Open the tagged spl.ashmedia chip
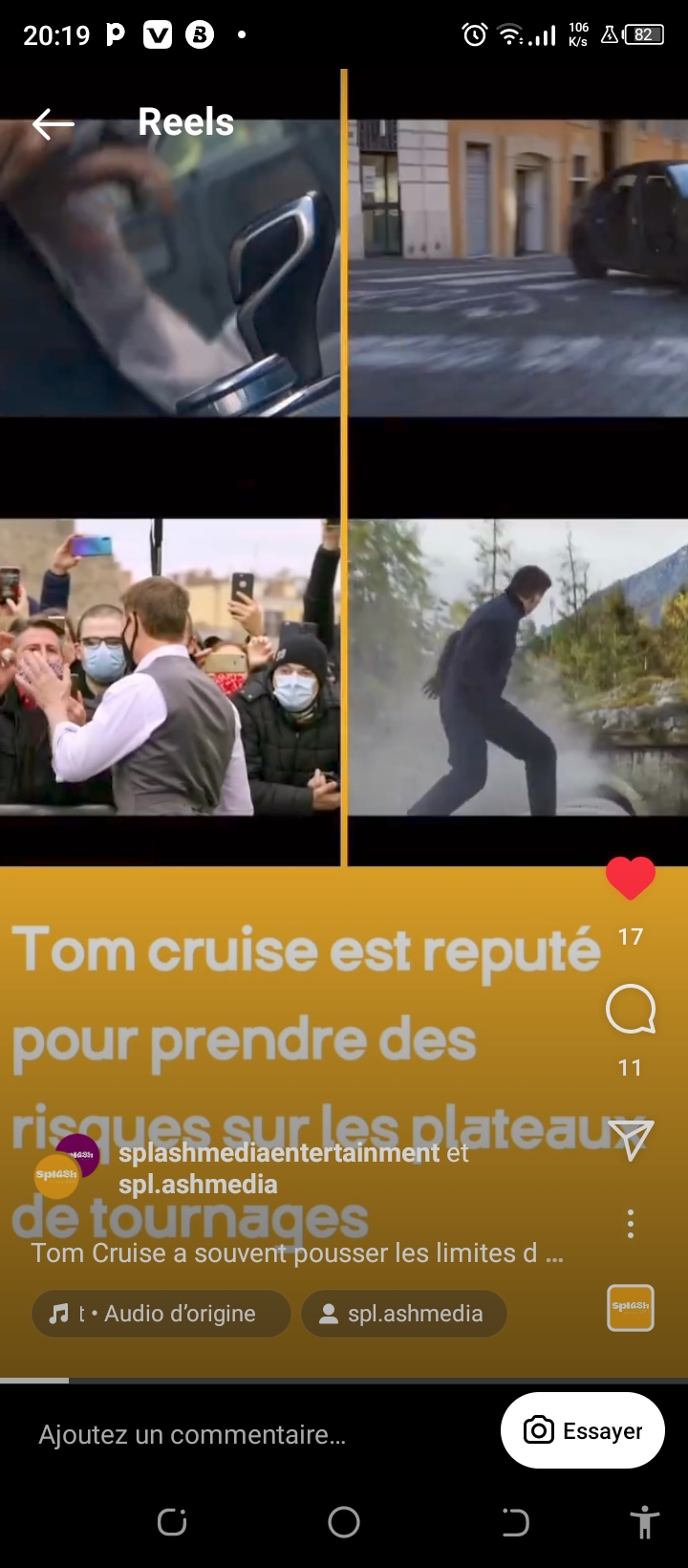Image resolution: width=688 pixels, height=1568 pixels. click(403, 1314)
